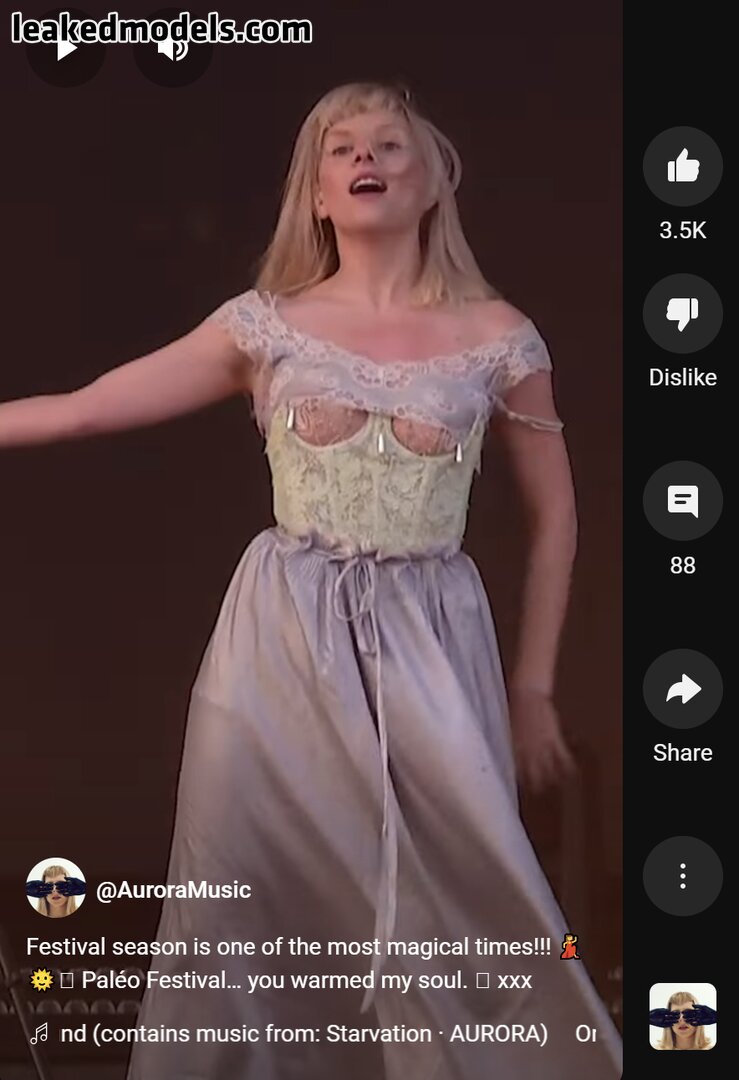Like this Short
This screenshot has height=1080, width=739.
tap(682, 167)
